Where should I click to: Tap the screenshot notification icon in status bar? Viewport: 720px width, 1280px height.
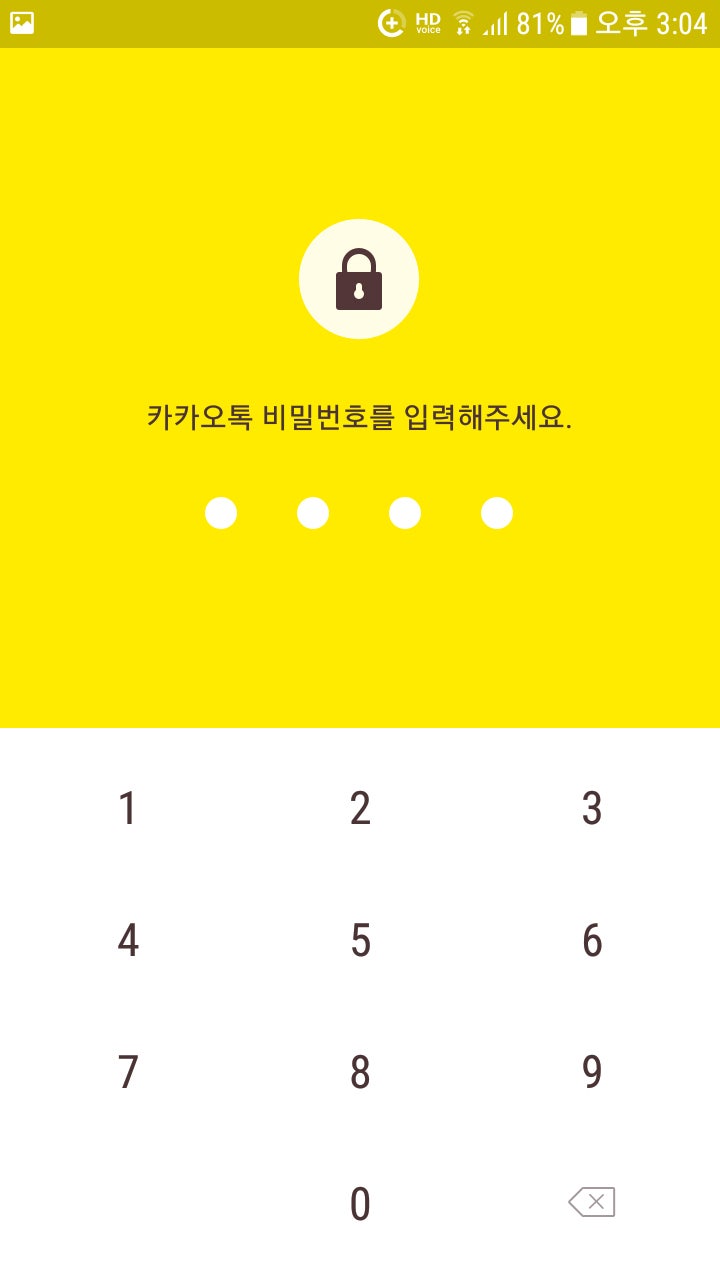(21, 21)
